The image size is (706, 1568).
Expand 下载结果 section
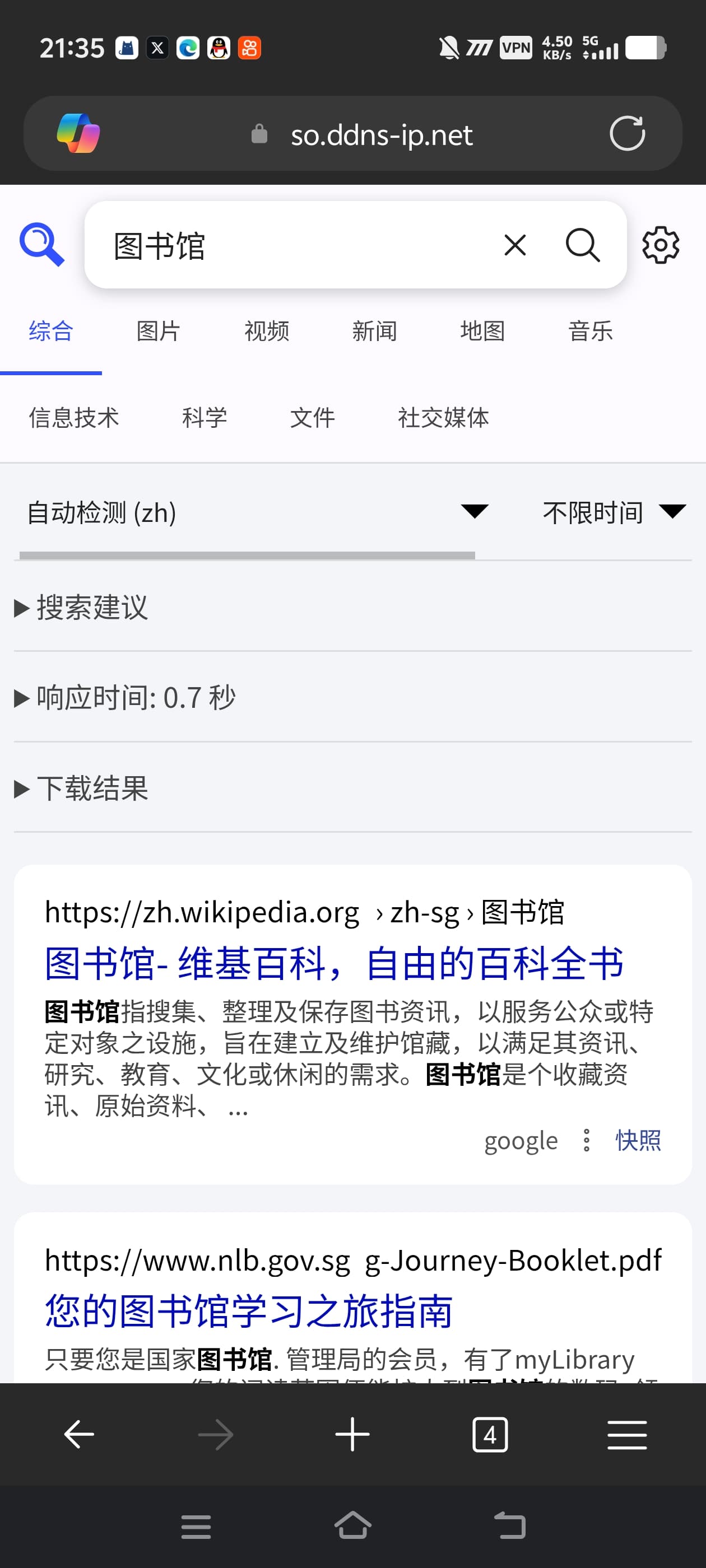(x=81, y=788)
